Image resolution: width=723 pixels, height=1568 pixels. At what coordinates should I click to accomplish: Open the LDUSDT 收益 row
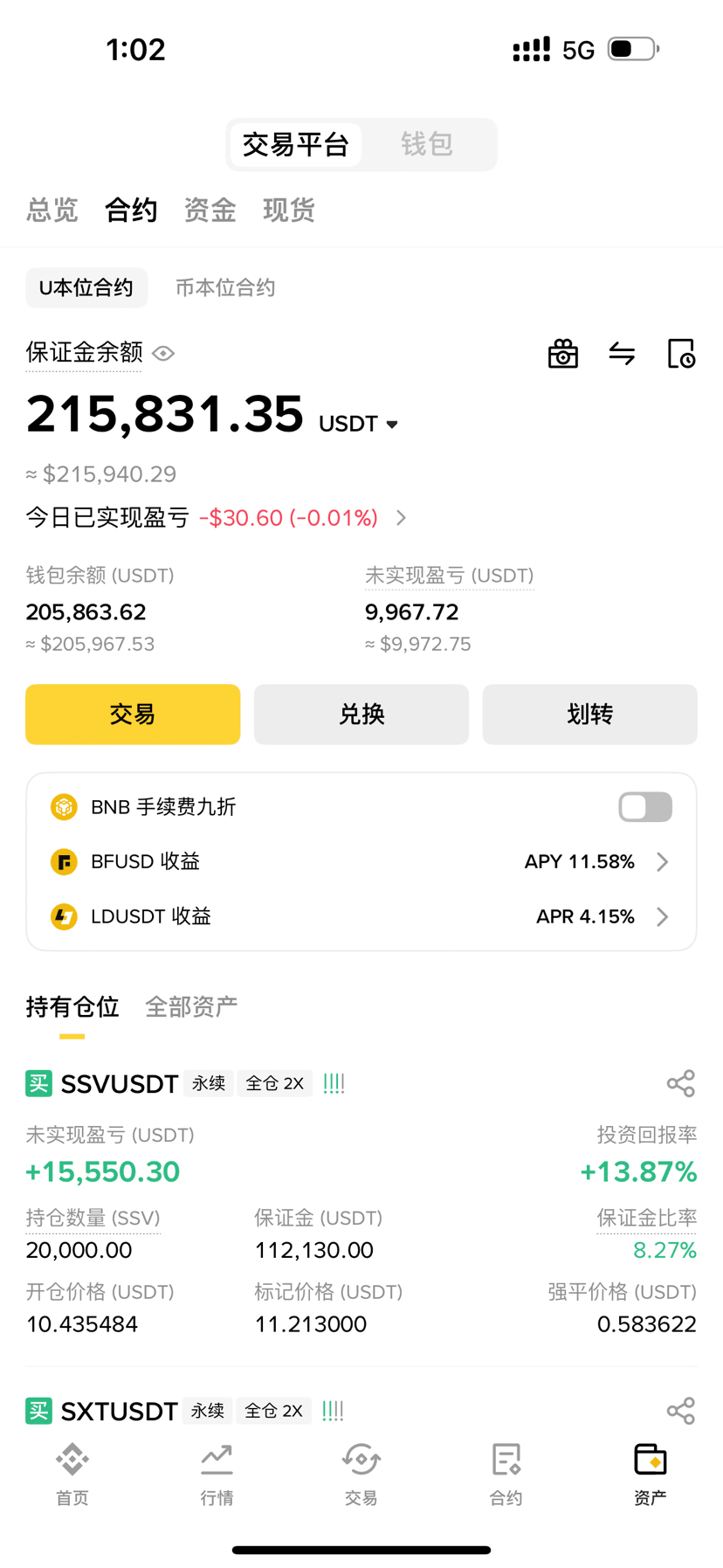361,917
